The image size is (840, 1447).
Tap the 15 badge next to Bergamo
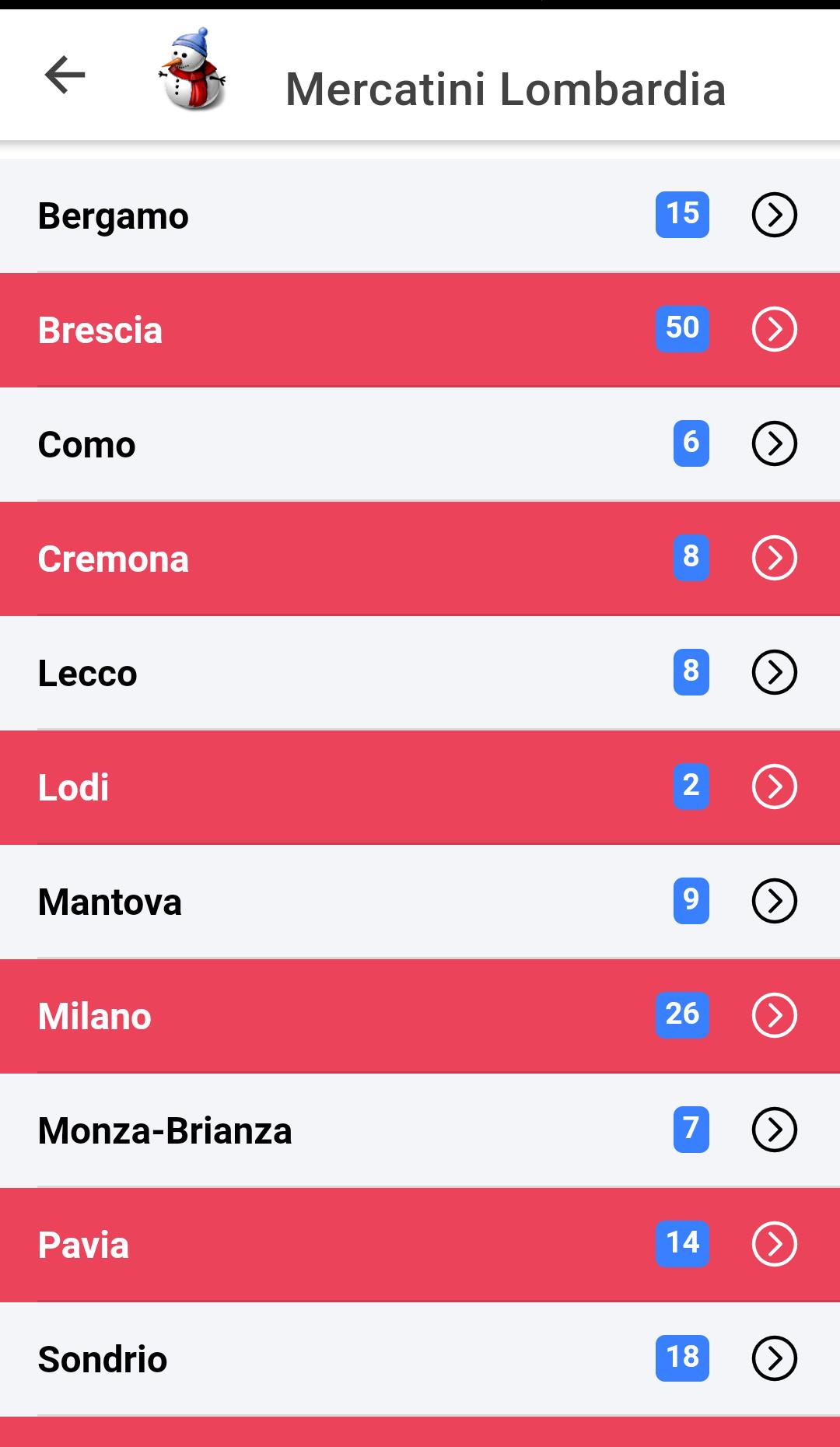tap(682, 215)
